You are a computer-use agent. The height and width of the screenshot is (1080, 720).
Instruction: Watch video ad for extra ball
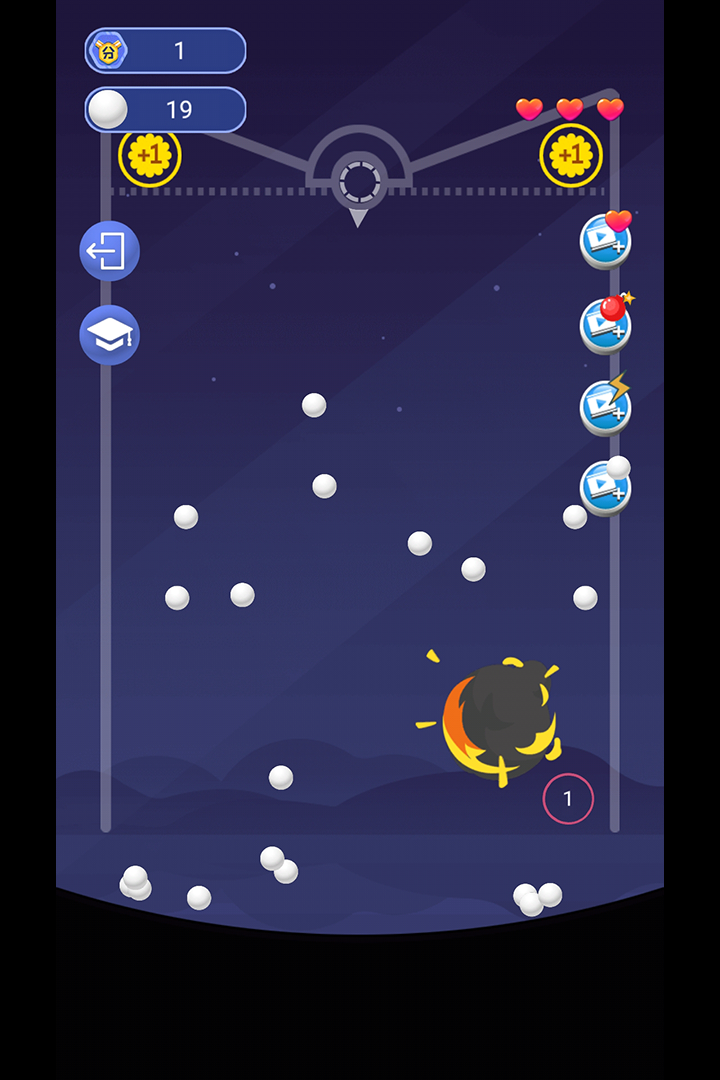[605, 487]
